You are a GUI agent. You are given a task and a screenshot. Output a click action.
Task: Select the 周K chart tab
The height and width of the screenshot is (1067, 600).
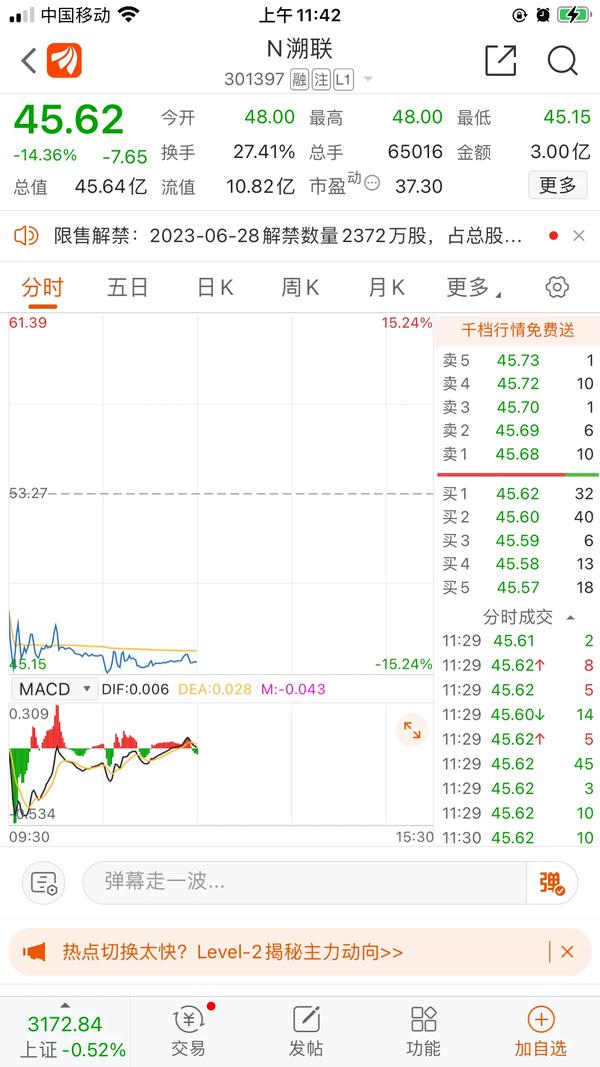[300, 288]
